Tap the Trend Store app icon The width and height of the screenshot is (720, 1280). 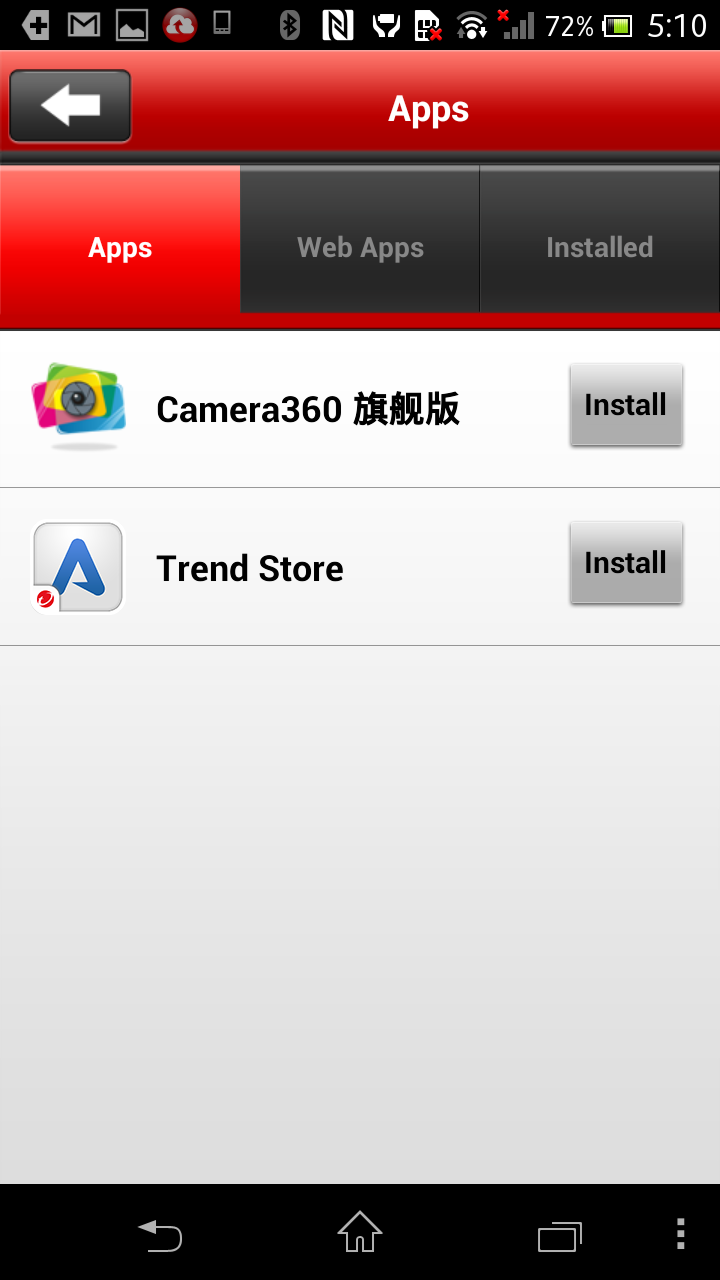[78, 565]
